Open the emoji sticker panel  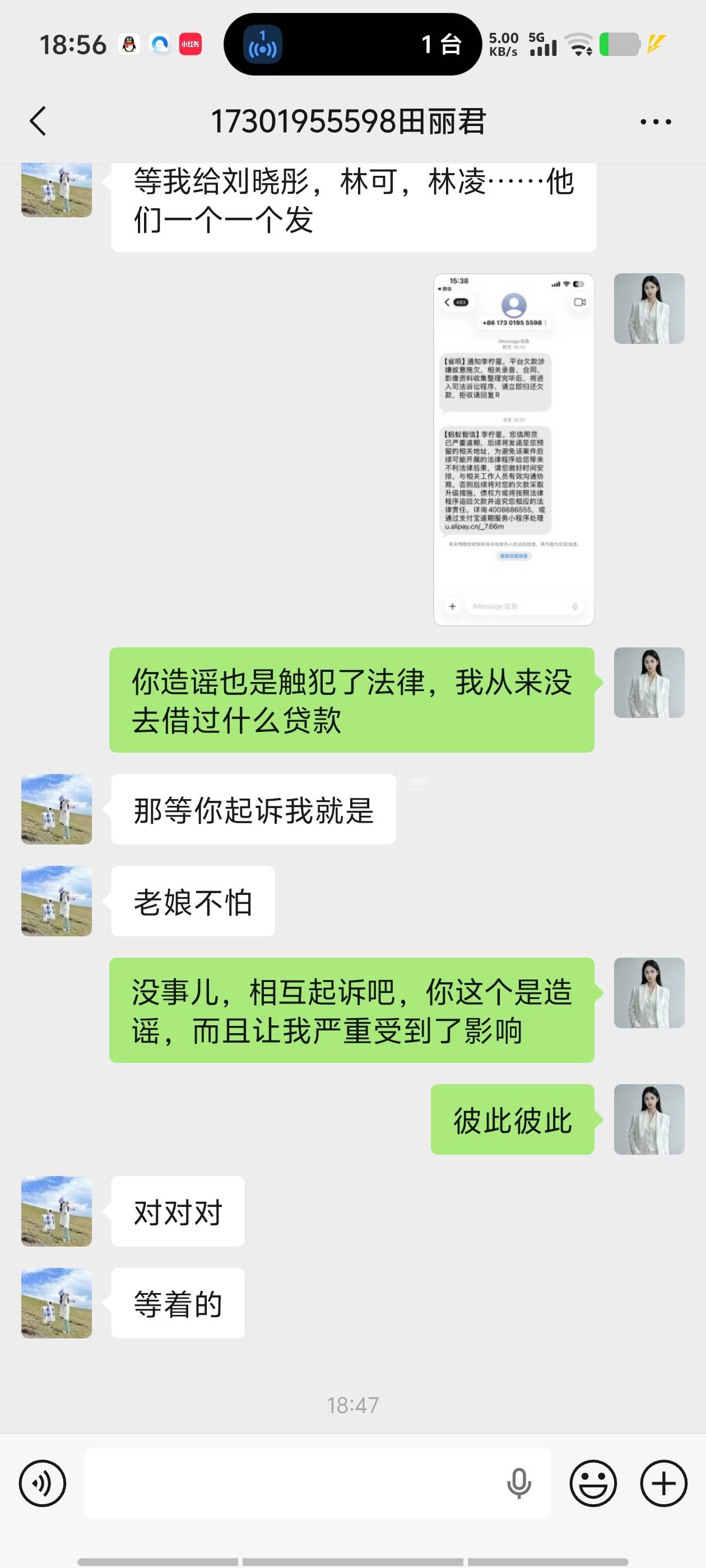pyautogui.click(x=593, y=1483)
